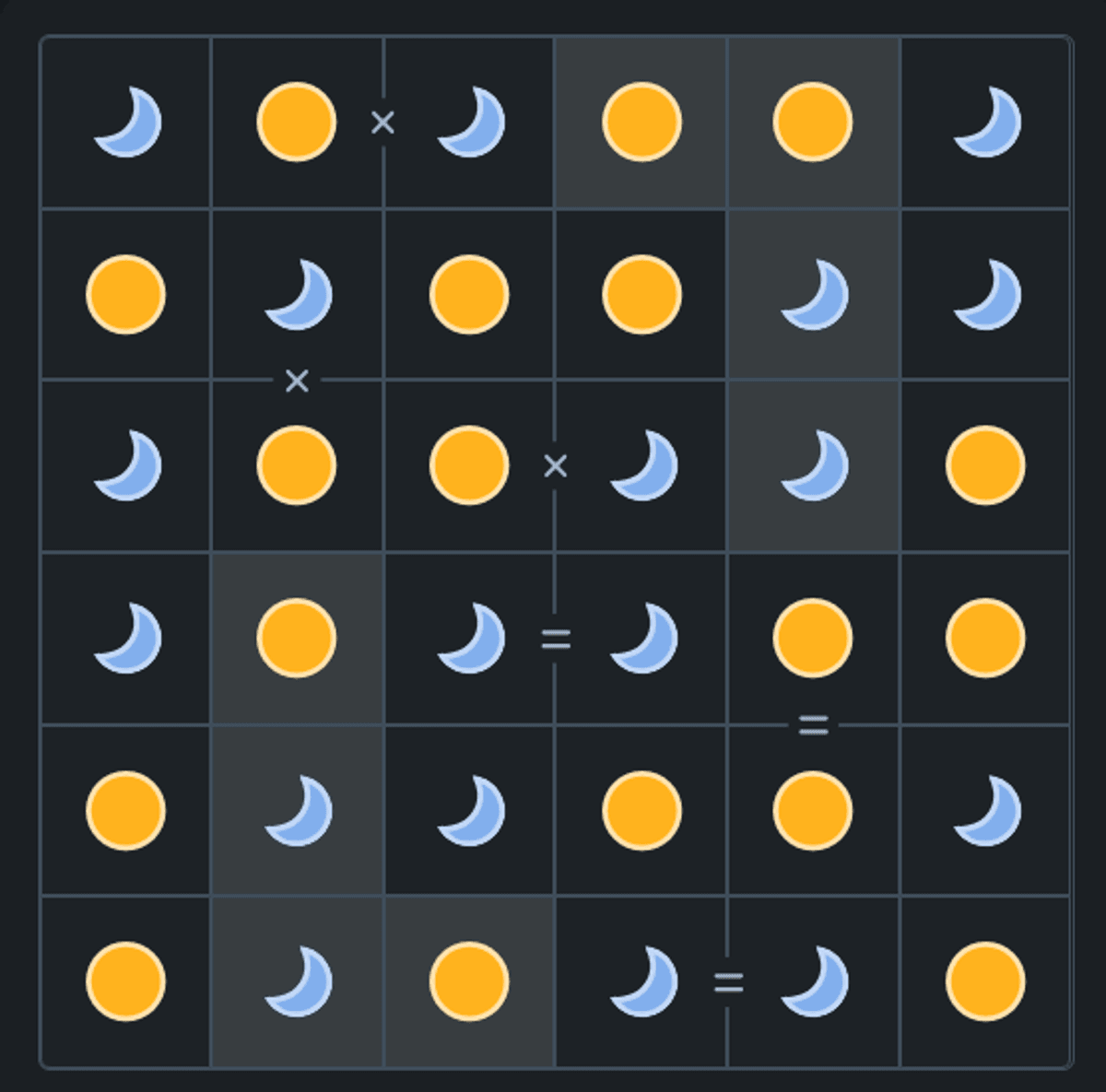The height and width of the screenshot is (1092, 1106).
Task: Tap the sun directly below the fifth-column = marker
Action: pos(812,810)
